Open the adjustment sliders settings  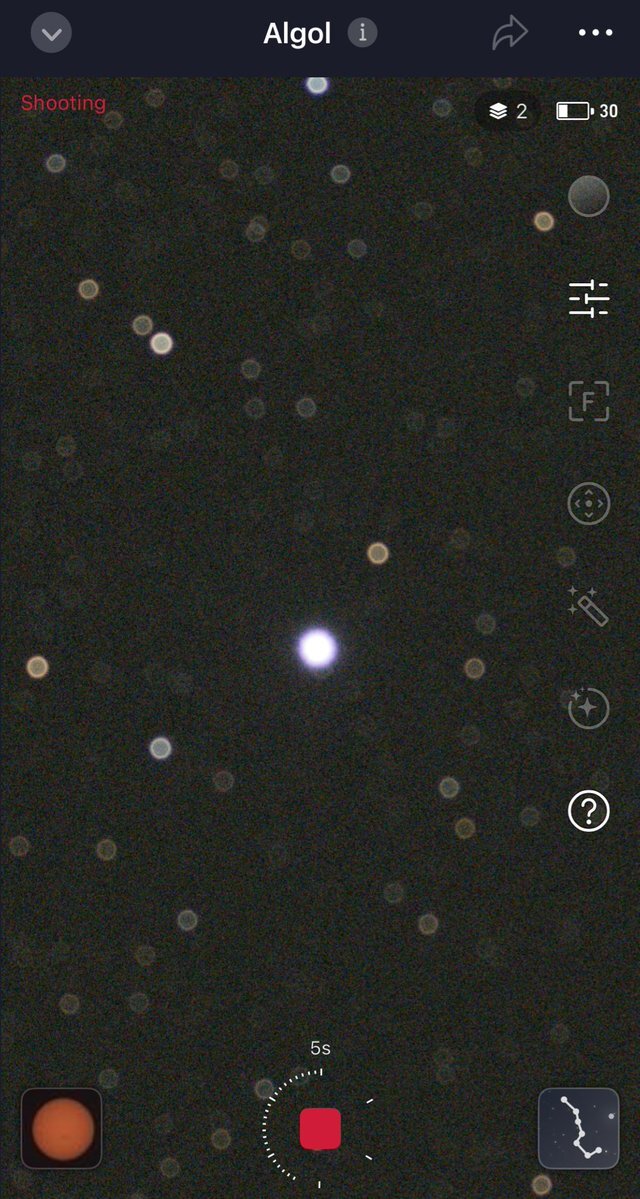click(588, 299)
